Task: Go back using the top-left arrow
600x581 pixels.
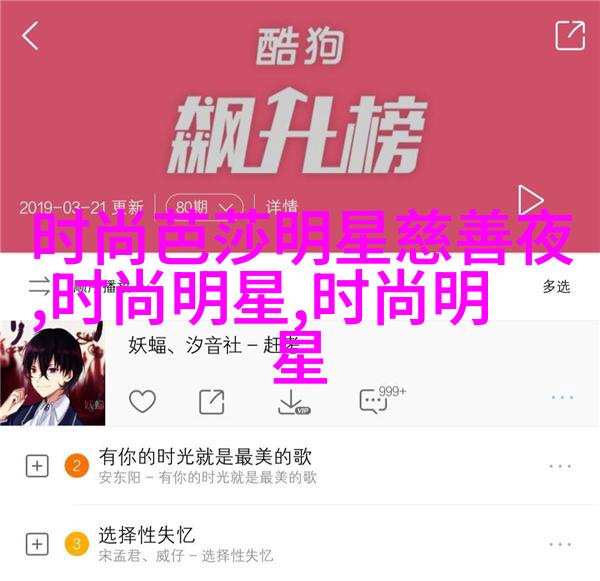Action: click(x=31, y=37)
